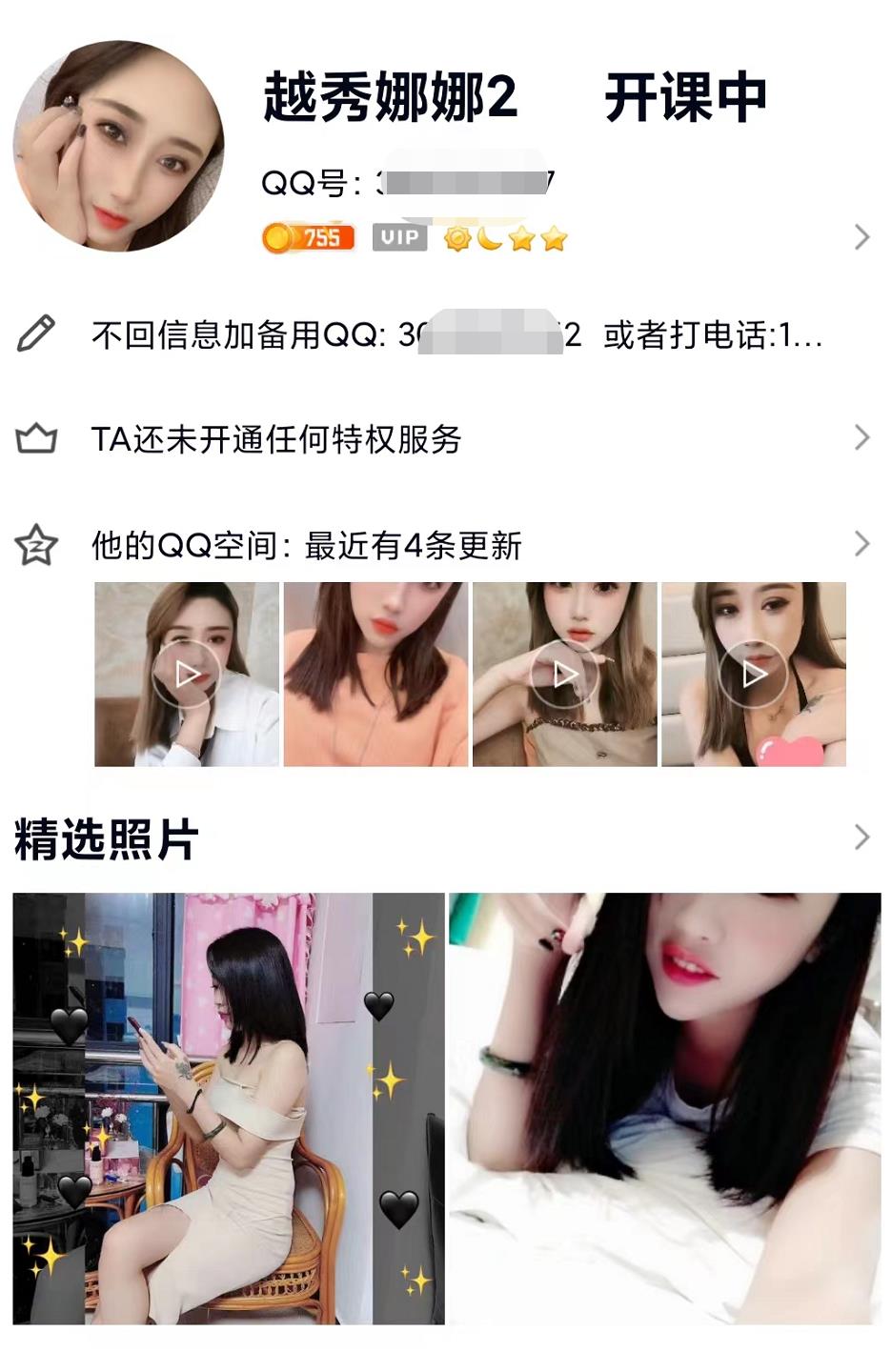This screenshot has height=1372, width=892.
Task: Open the TA还未开通任何特权服务 row
Action: [276, 439]
